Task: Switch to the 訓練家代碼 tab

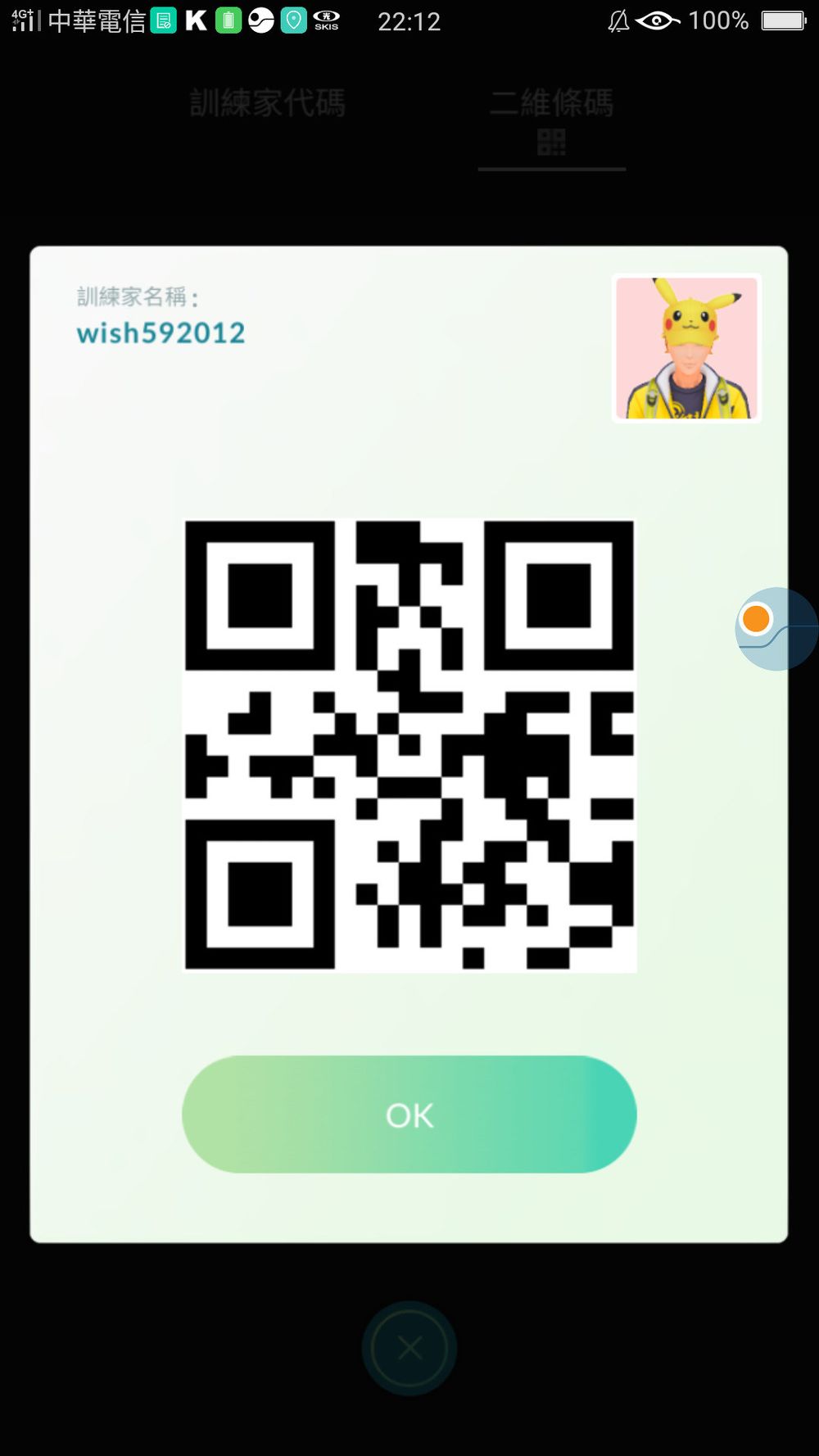Action: pos(269,103)
